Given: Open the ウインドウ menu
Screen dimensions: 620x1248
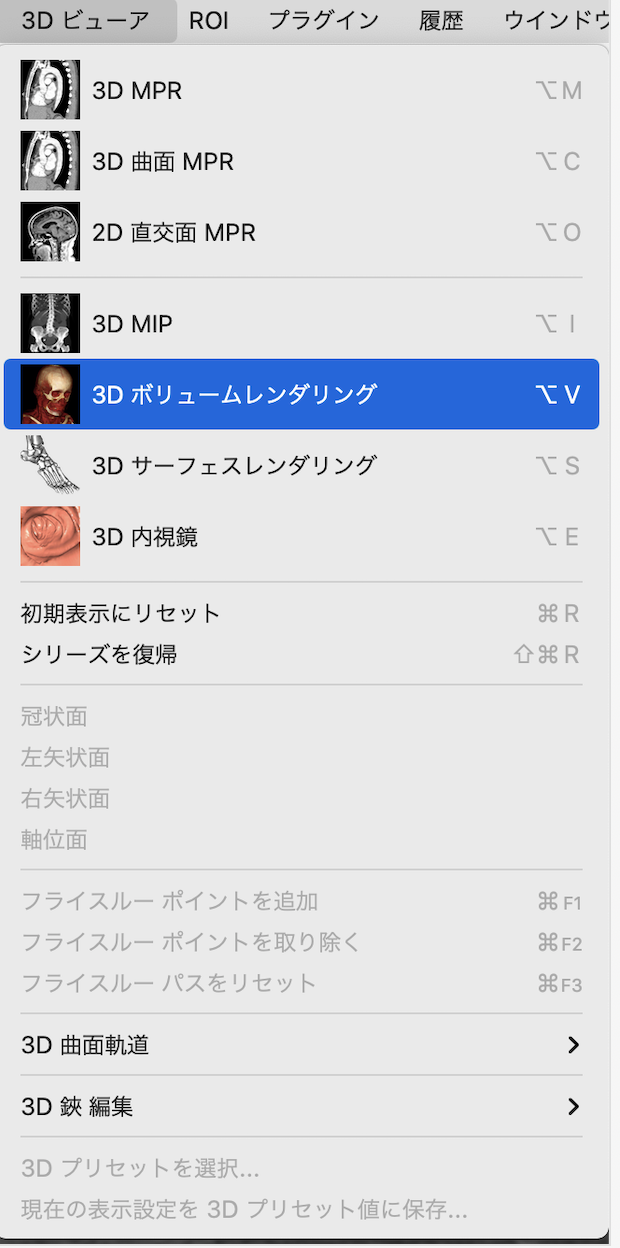Looking at the screenshot, I should (x=556, y=20).
